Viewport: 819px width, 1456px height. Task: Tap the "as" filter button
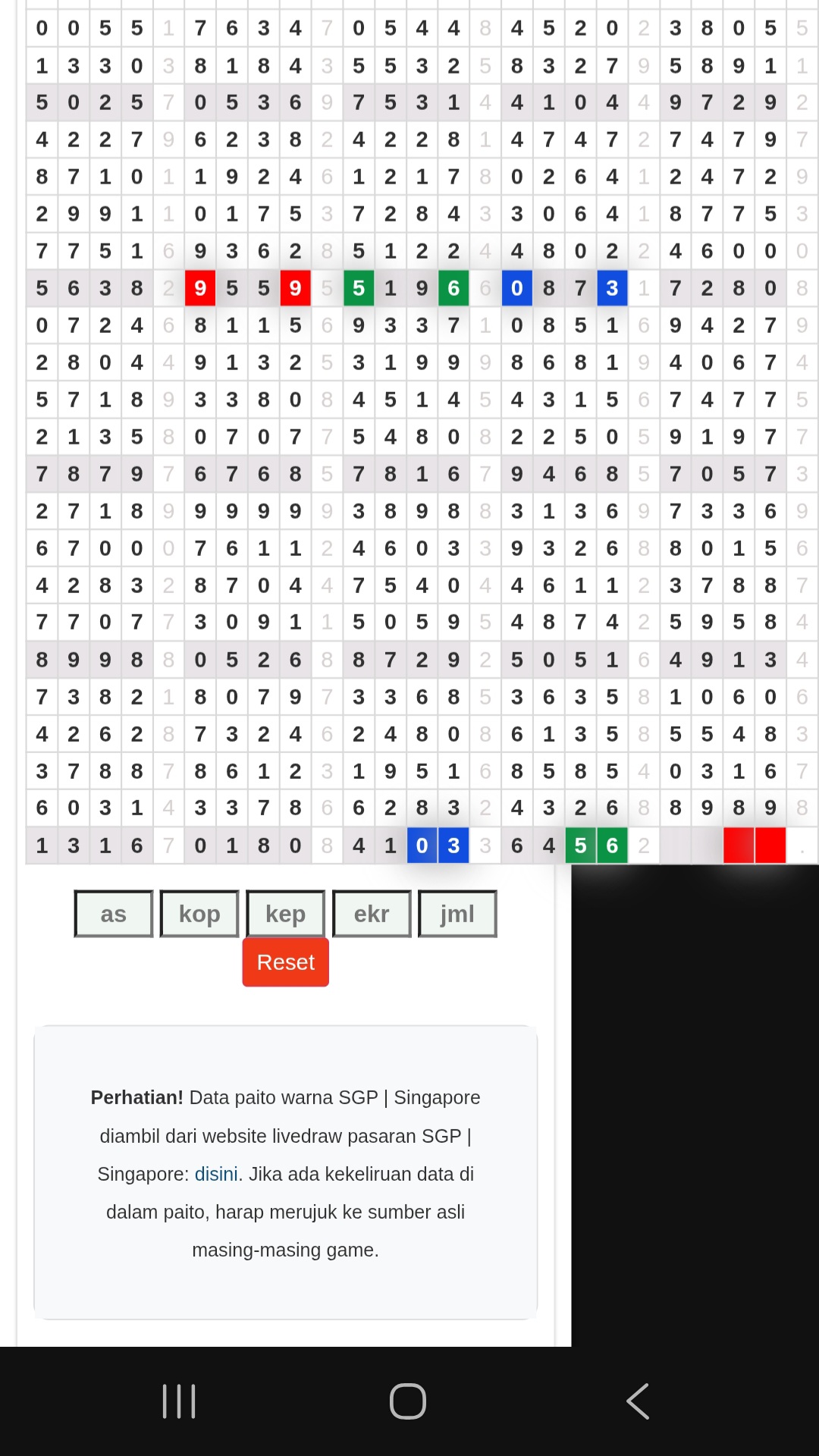tap(114, 914)
